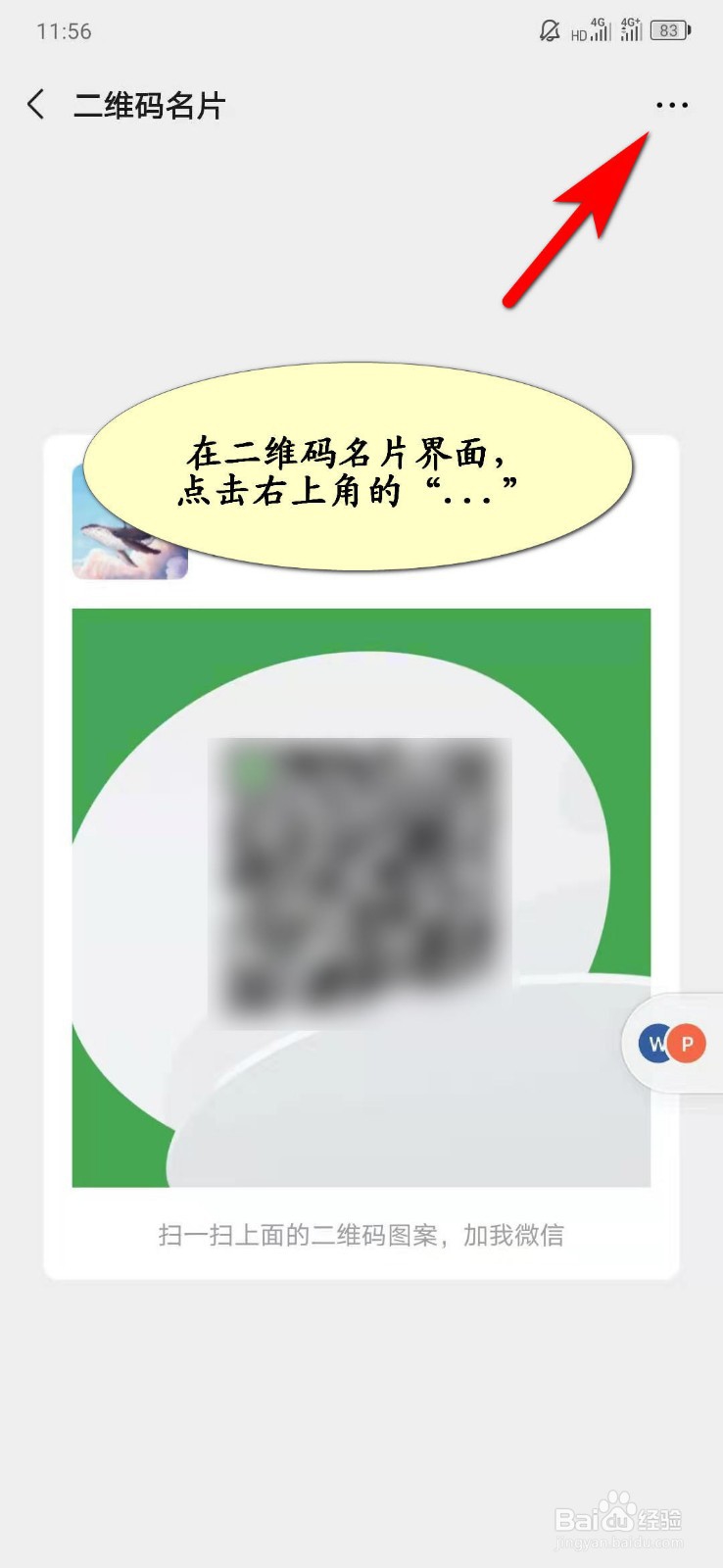Screen dimensions: 723x1568
Task: Tap the back arrow to exit QR card
Action: coord(36,105)
